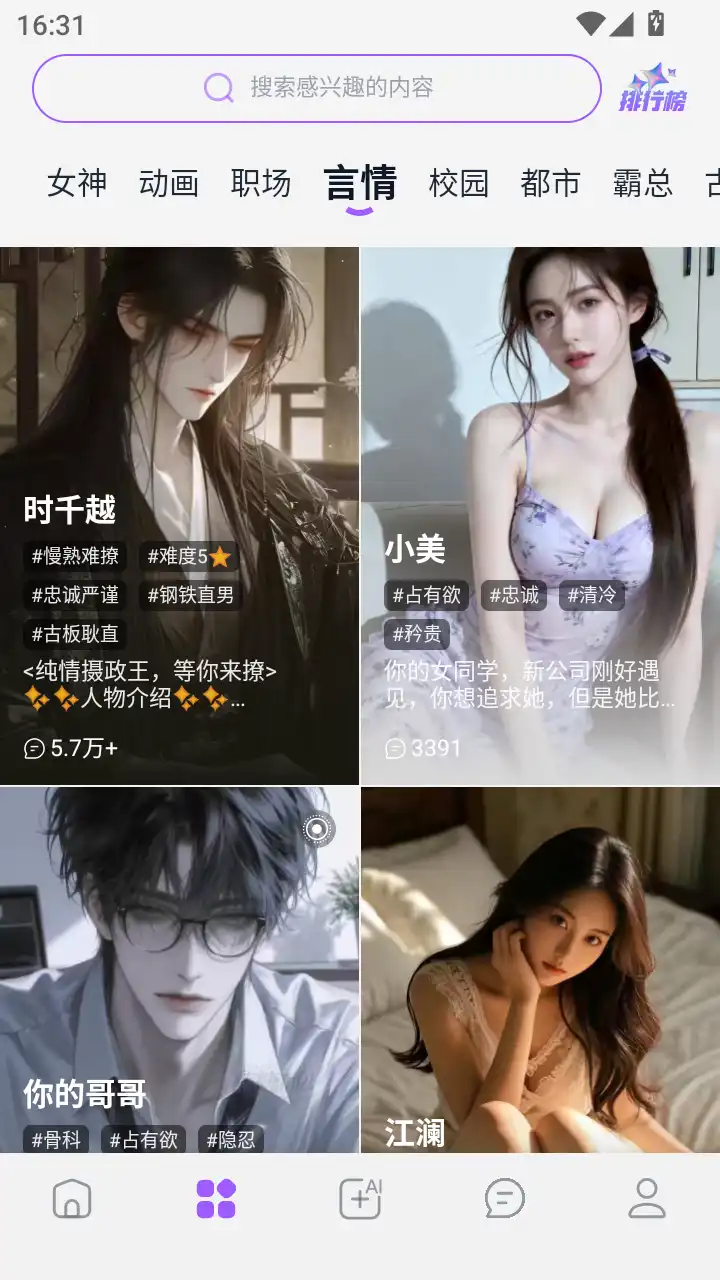
Task: Open the Home tab icon
Action: pos(72,1199)
